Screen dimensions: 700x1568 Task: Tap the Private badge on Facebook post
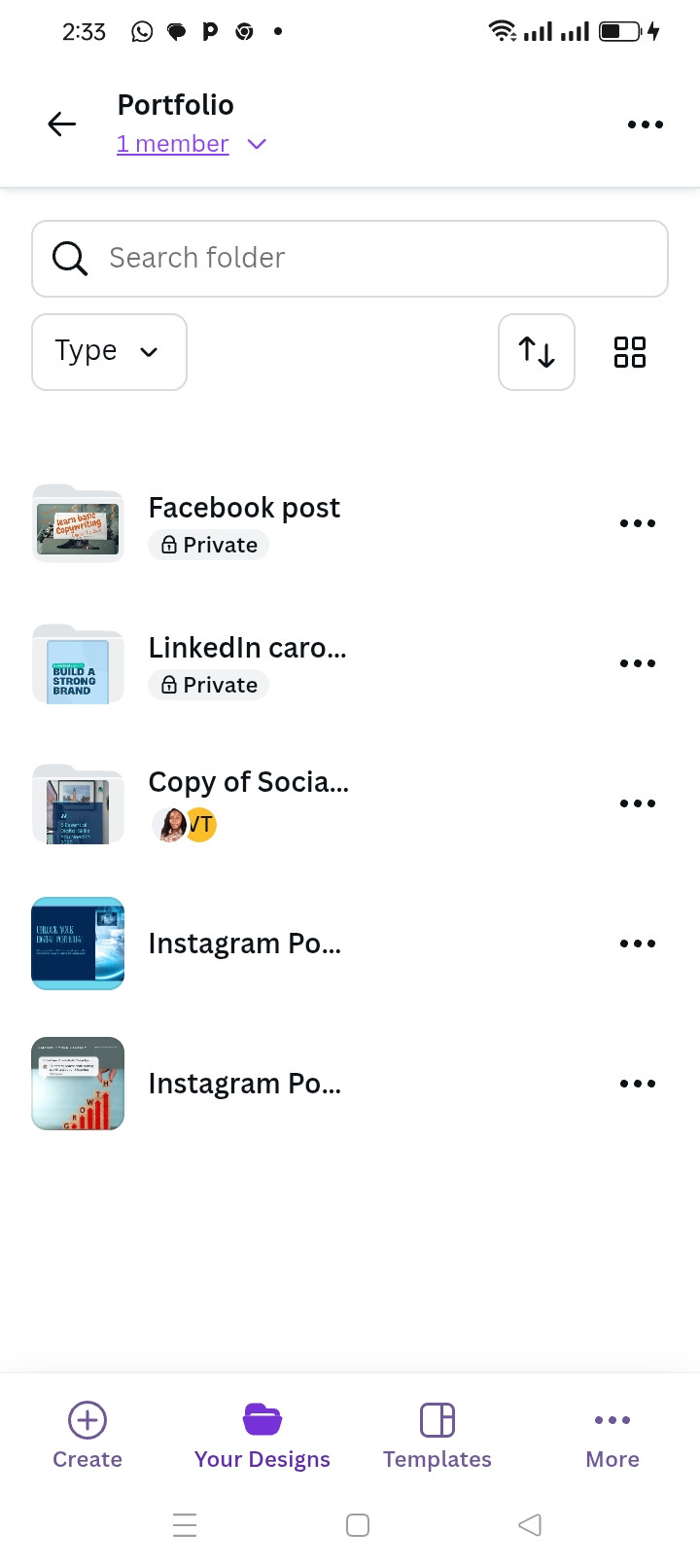click(208, 545)
